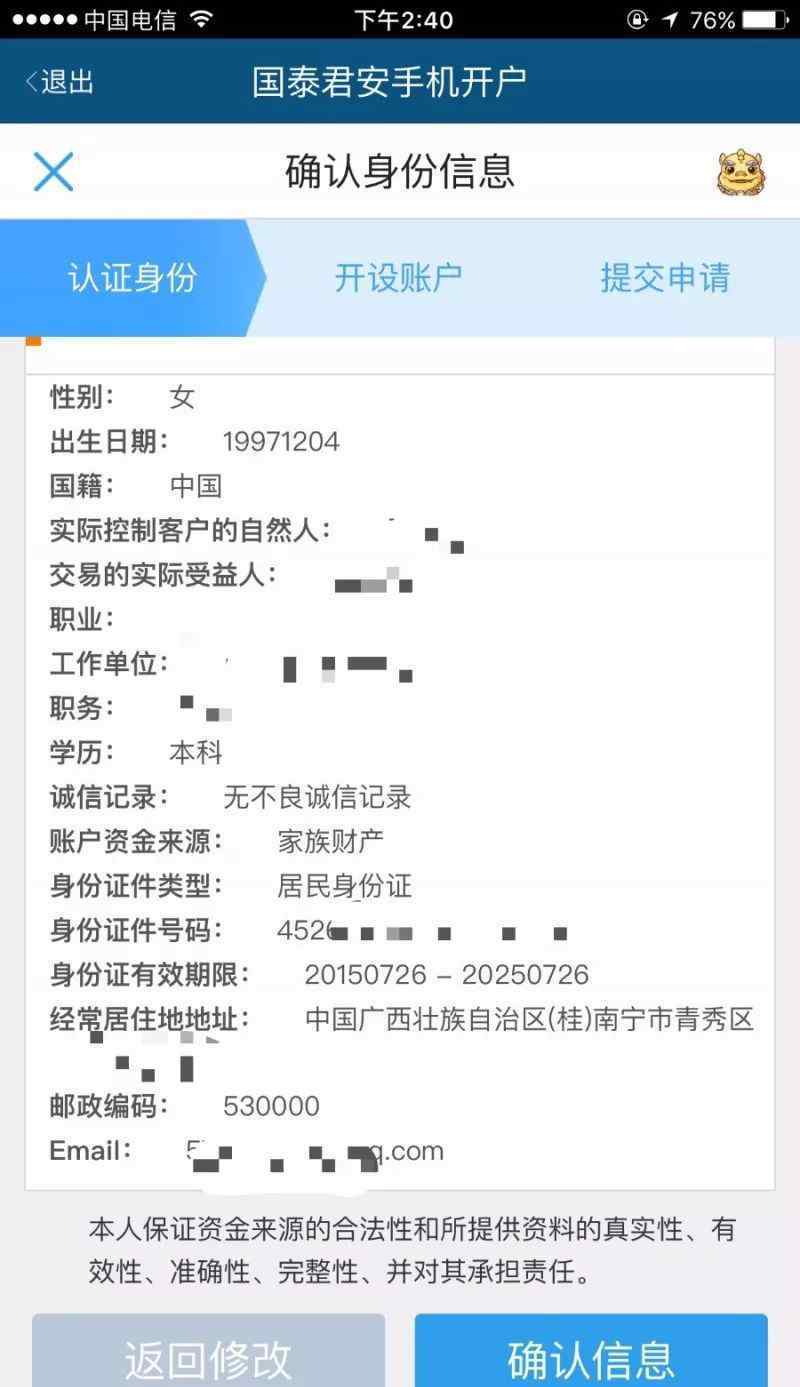Close the 确认身份信息 page with the X

tap(53, 172)
